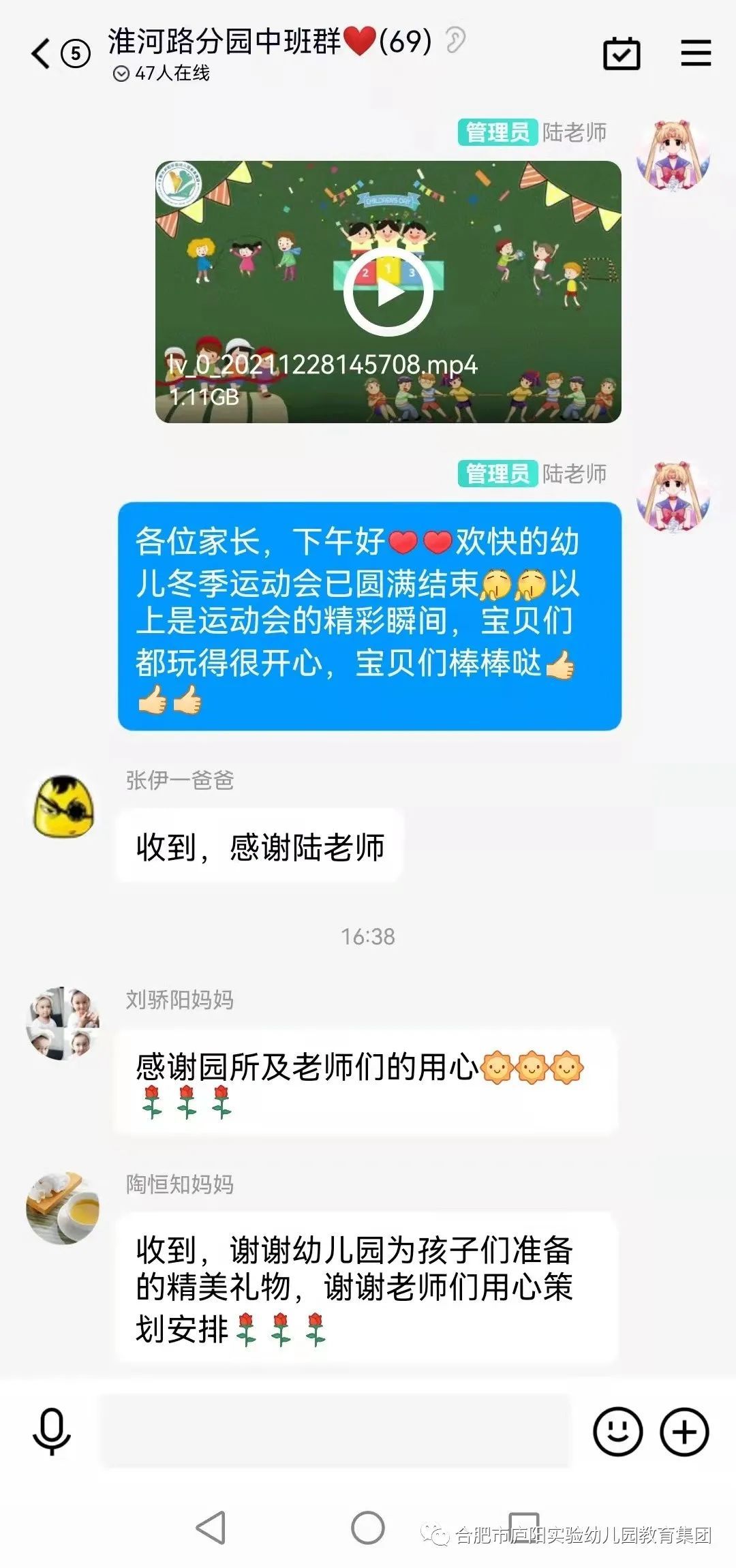This screenshot has width=736, height=1568.
Task: Open 刘骄阳妈妈's avatar
Action: tap(63, 1024)
